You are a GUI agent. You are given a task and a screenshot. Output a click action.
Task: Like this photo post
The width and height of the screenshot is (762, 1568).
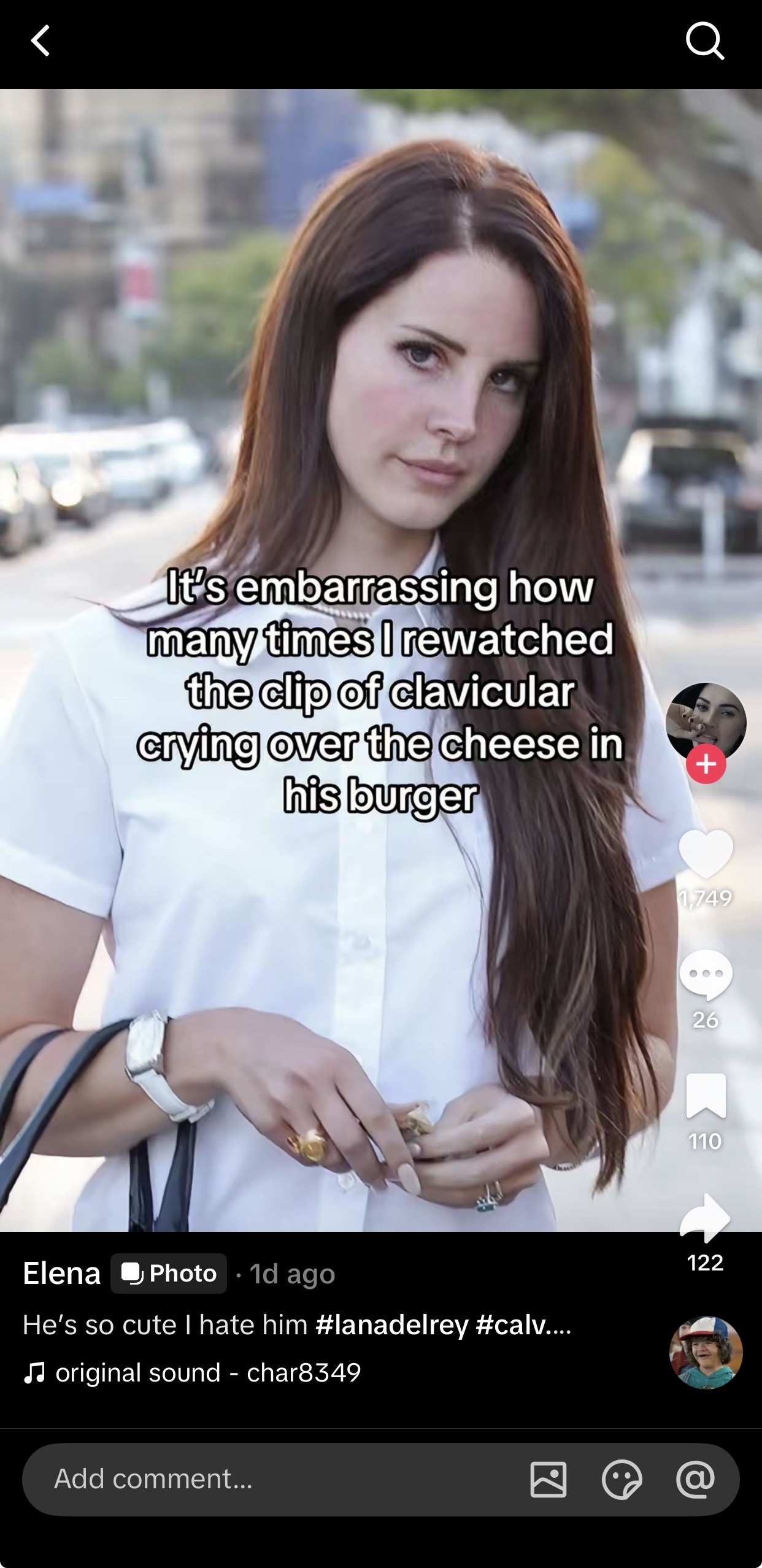point(706,854)
